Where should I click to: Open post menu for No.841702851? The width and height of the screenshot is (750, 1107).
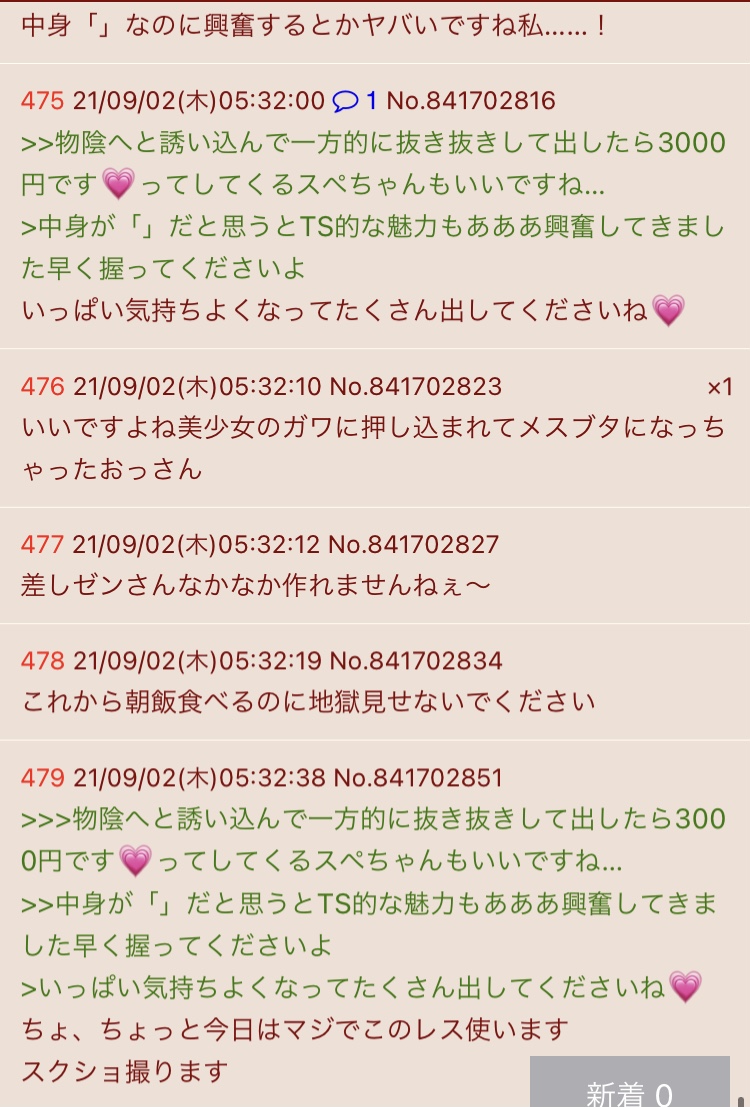(x=417, y=778)
